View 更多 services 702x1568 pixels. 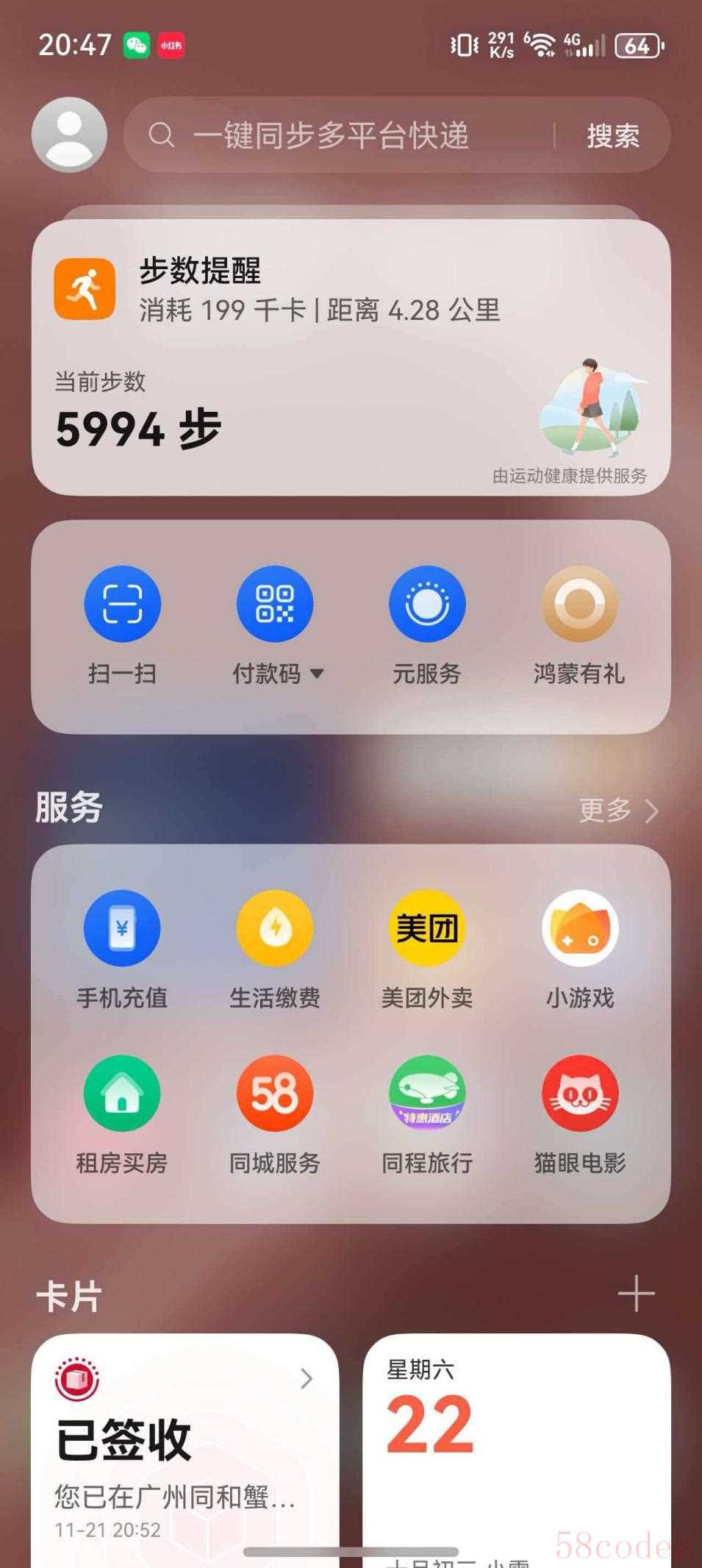(x=617, y=810)
